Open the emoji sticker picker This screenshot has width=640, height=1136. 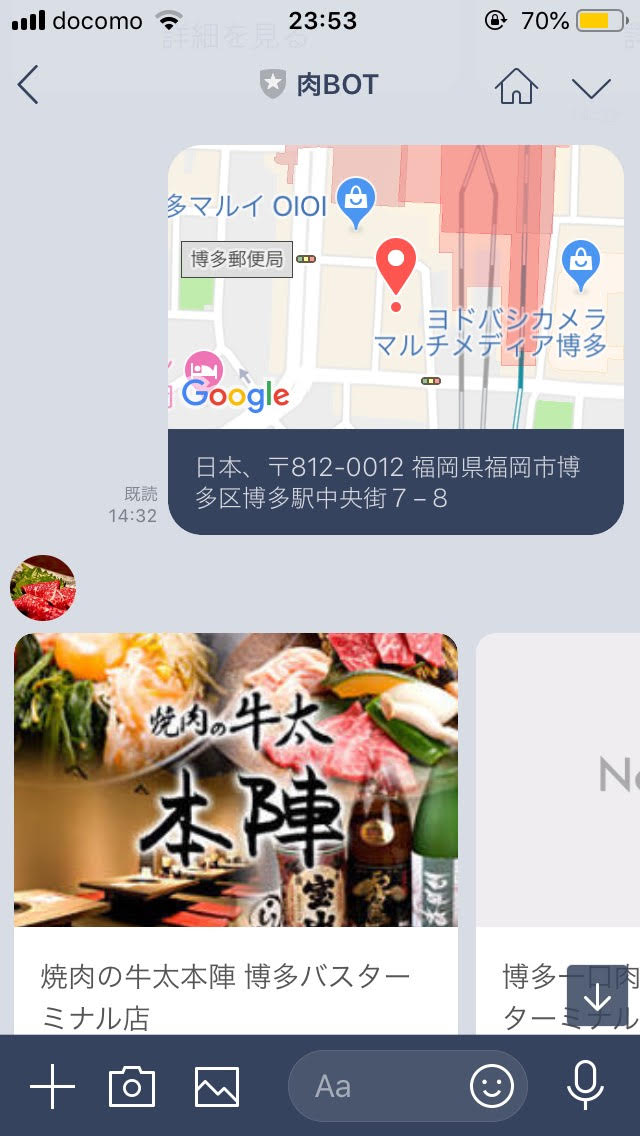[491, 1086]
